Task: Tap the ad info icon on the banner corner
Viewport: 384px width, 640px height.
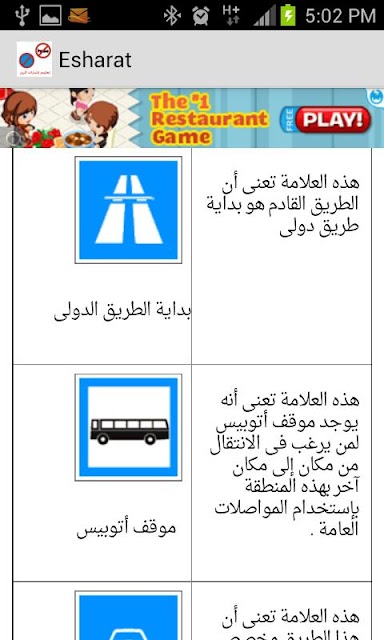Action: (x=375, y=98)
